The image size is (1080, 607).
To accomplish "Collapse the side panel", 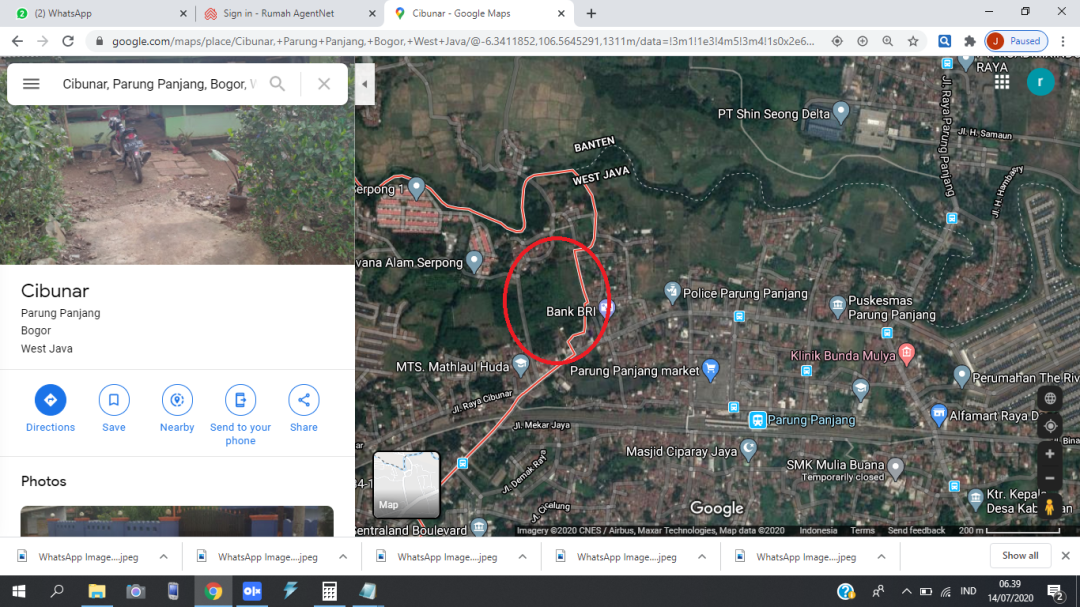I will (365, 84).
